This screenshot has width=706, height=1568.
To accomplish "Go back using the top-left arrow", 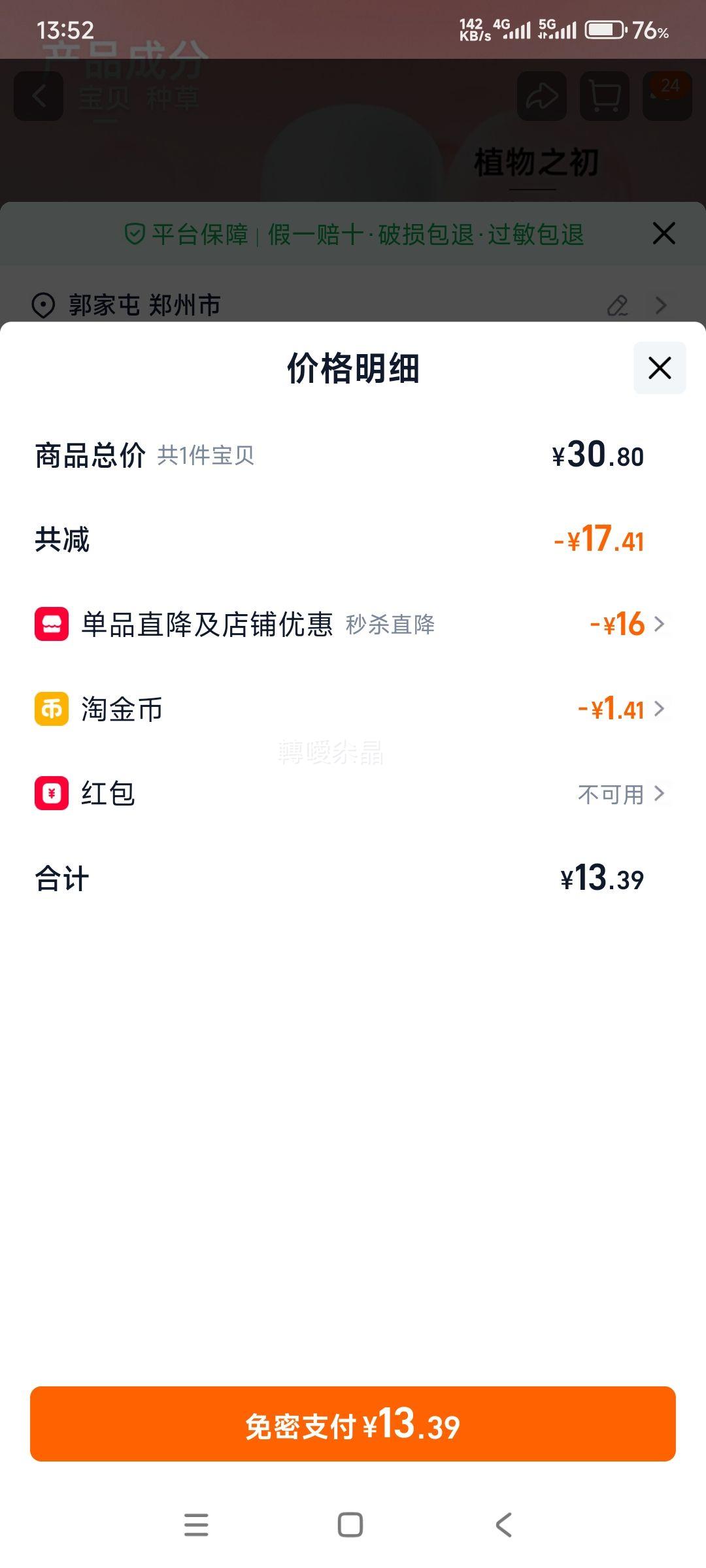I will pos(39,97).
